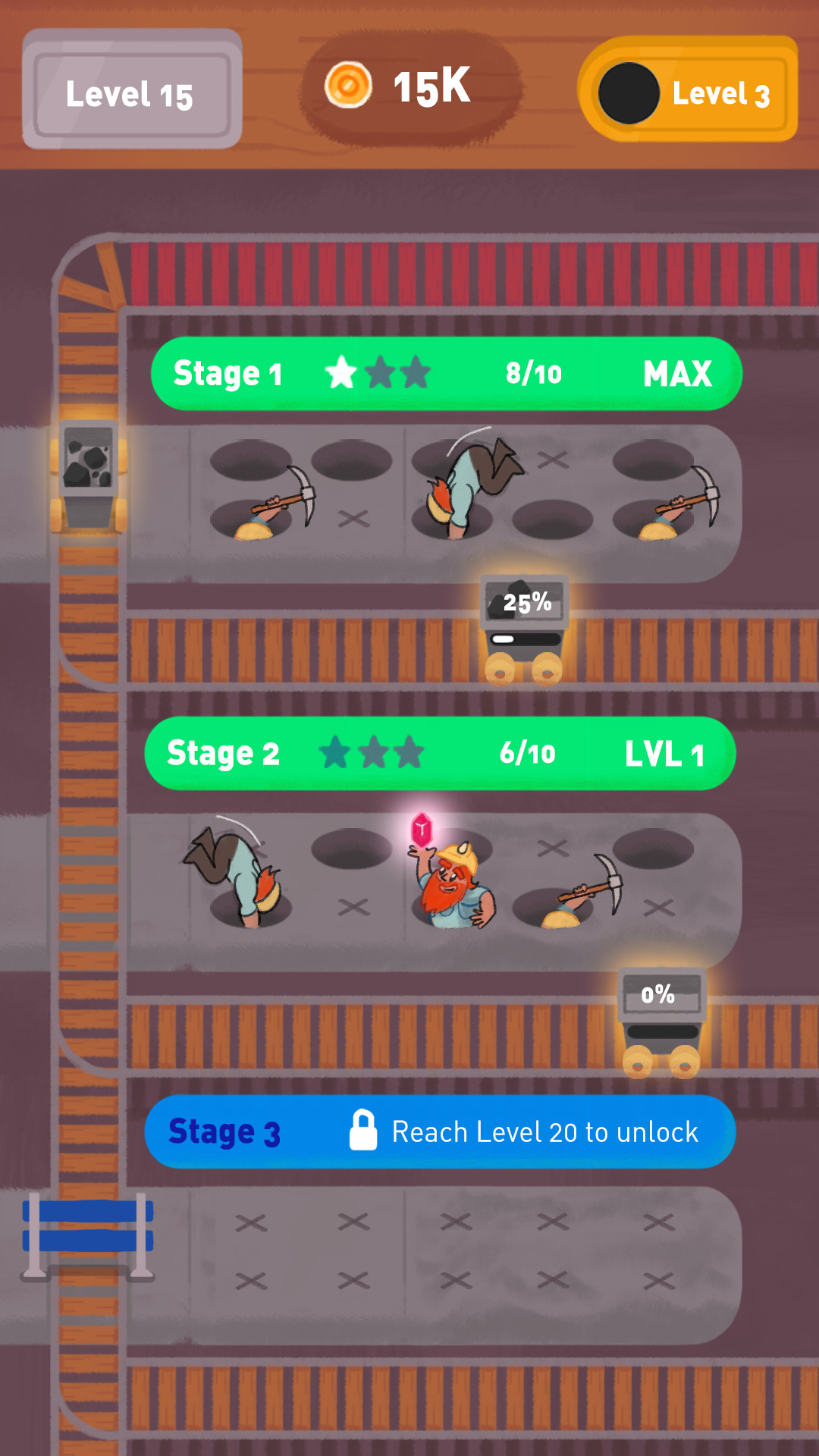Tap the Level 15 button

[x=132, y=89]
